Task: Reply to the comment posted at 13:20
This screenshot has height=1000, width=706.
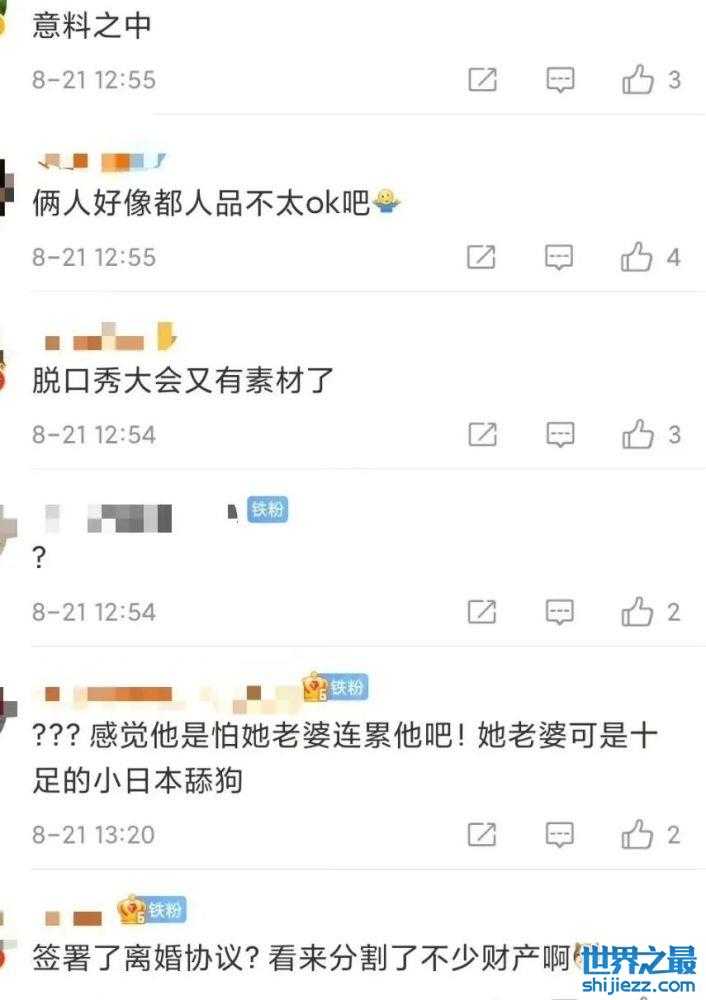Action: click(560, 833)
